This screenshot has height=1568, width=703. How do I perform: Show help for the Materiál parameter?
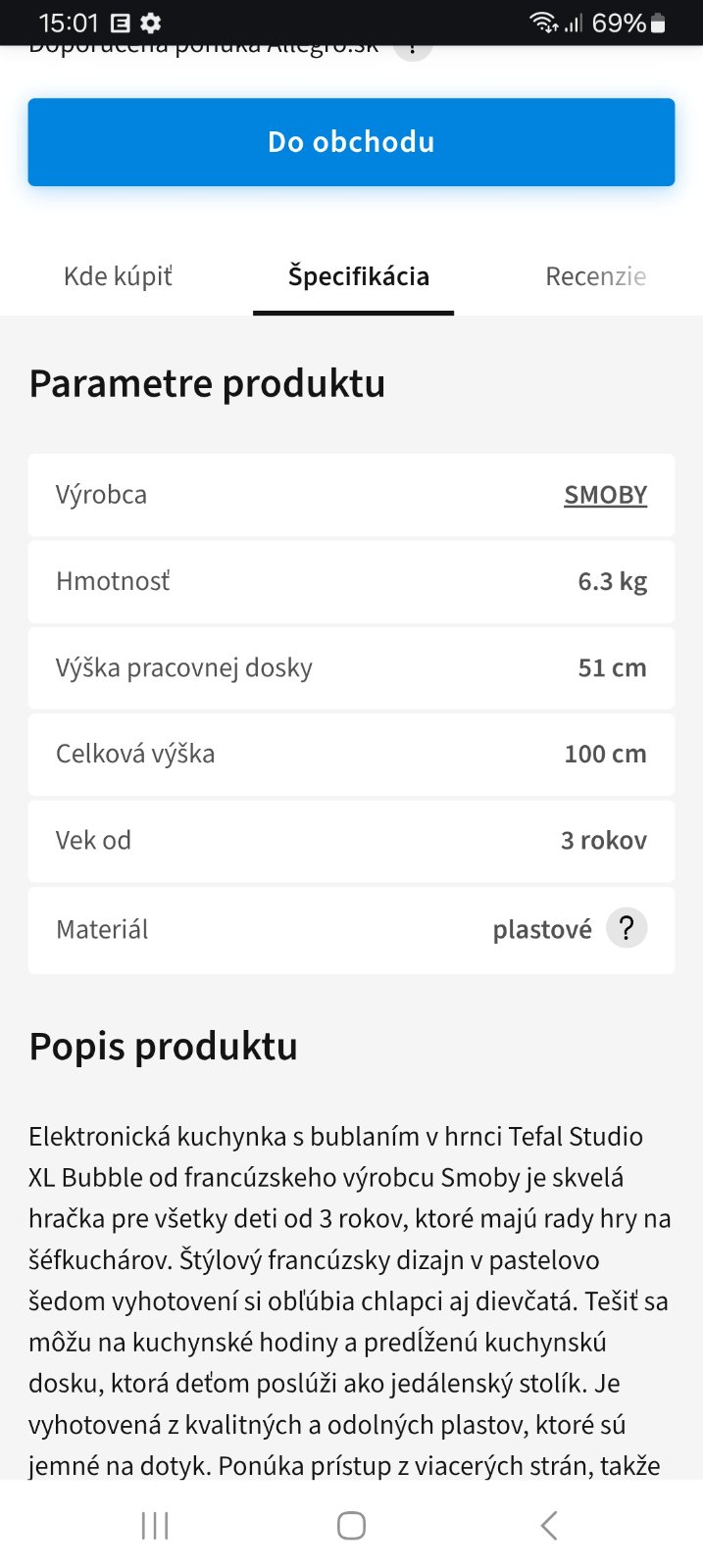click(627, 928)
